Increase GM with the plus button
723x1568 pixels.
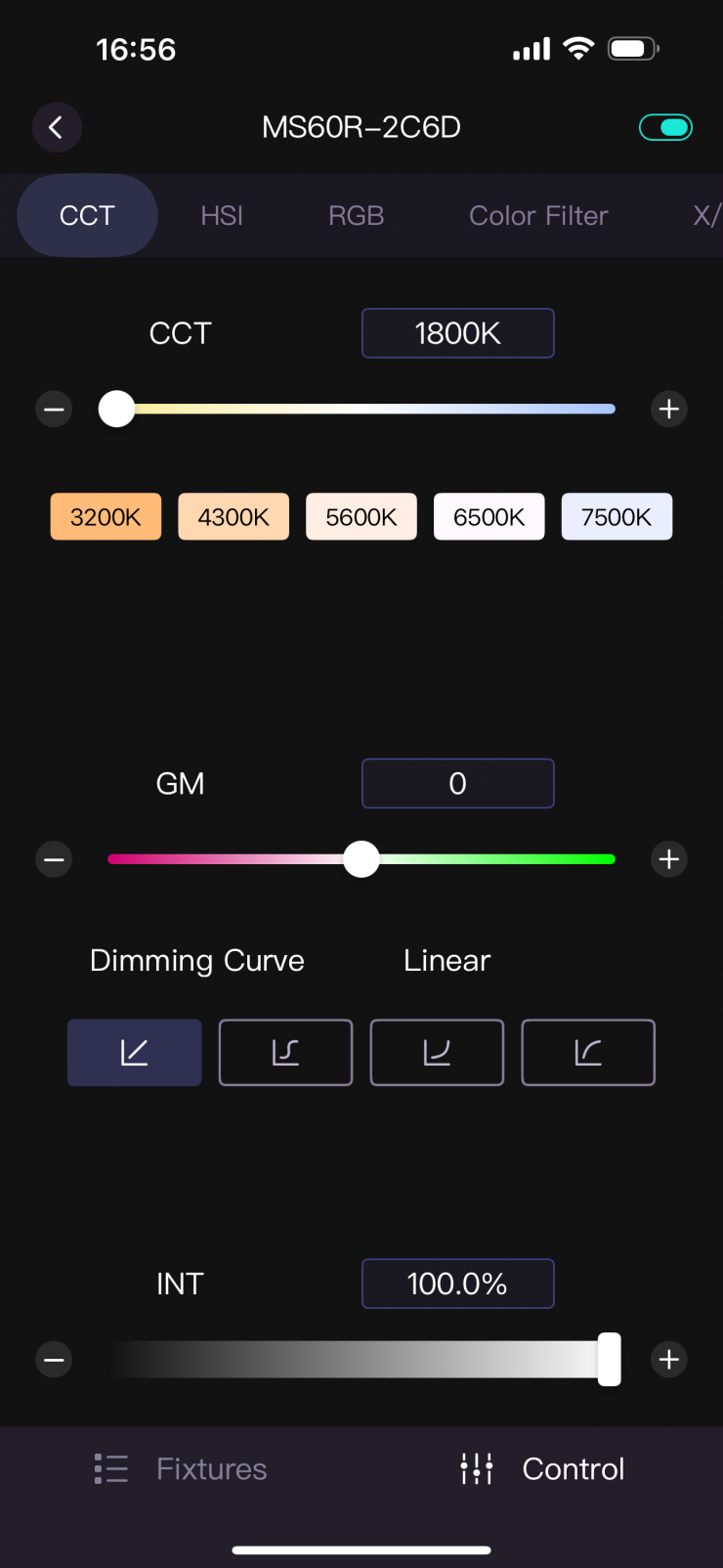click(x=669, y=859)
